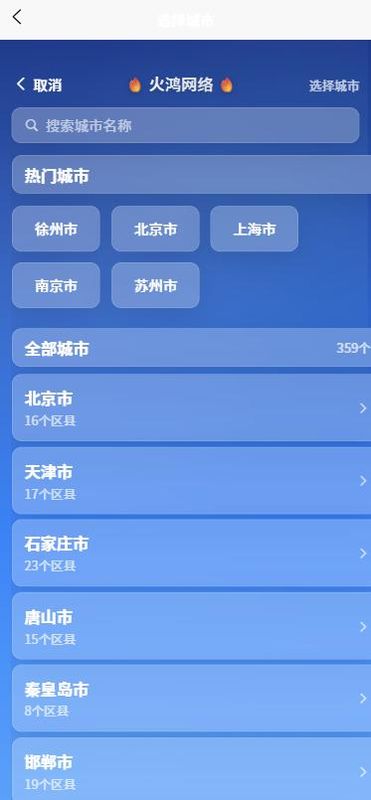Open the 北京市 row with 16个区县

click(191, 408)
